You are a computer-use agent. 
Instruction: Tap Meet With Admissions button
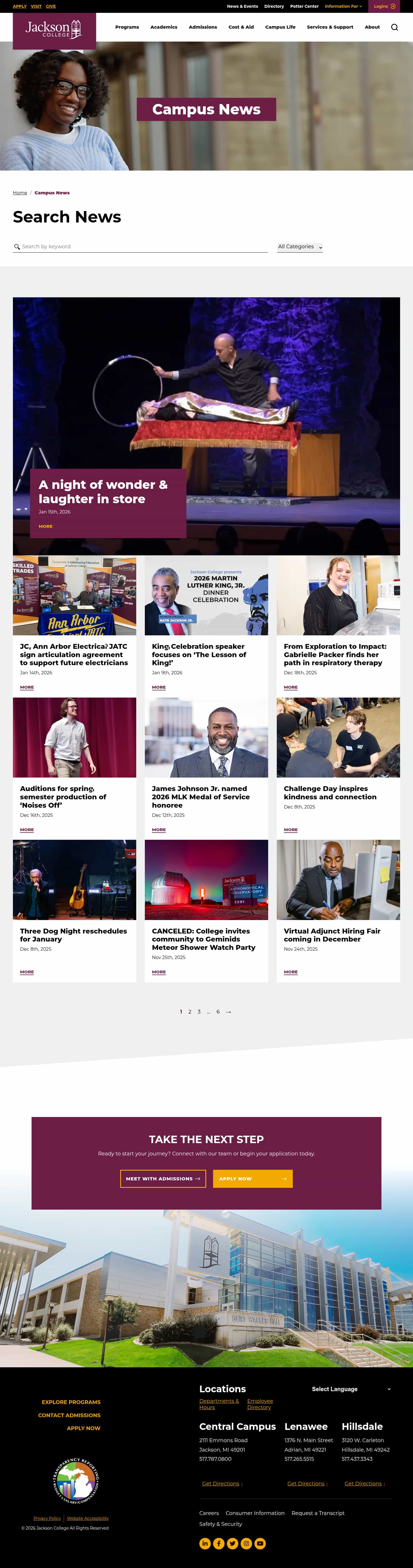[163, 1178]
